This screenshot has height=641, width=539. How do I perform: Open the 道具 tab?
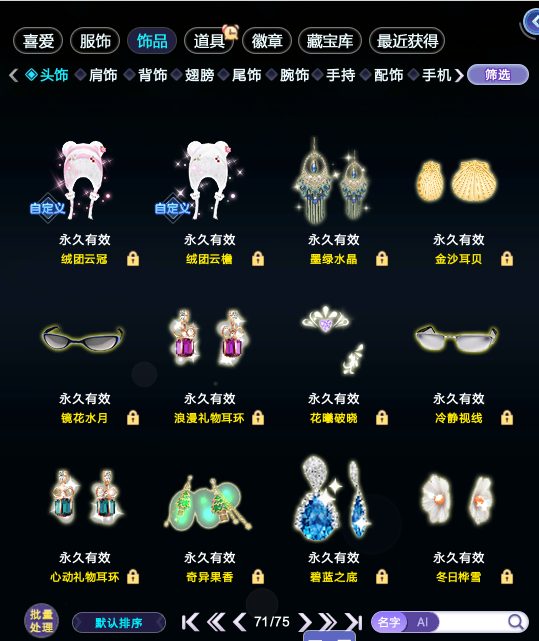click(209, 41)
